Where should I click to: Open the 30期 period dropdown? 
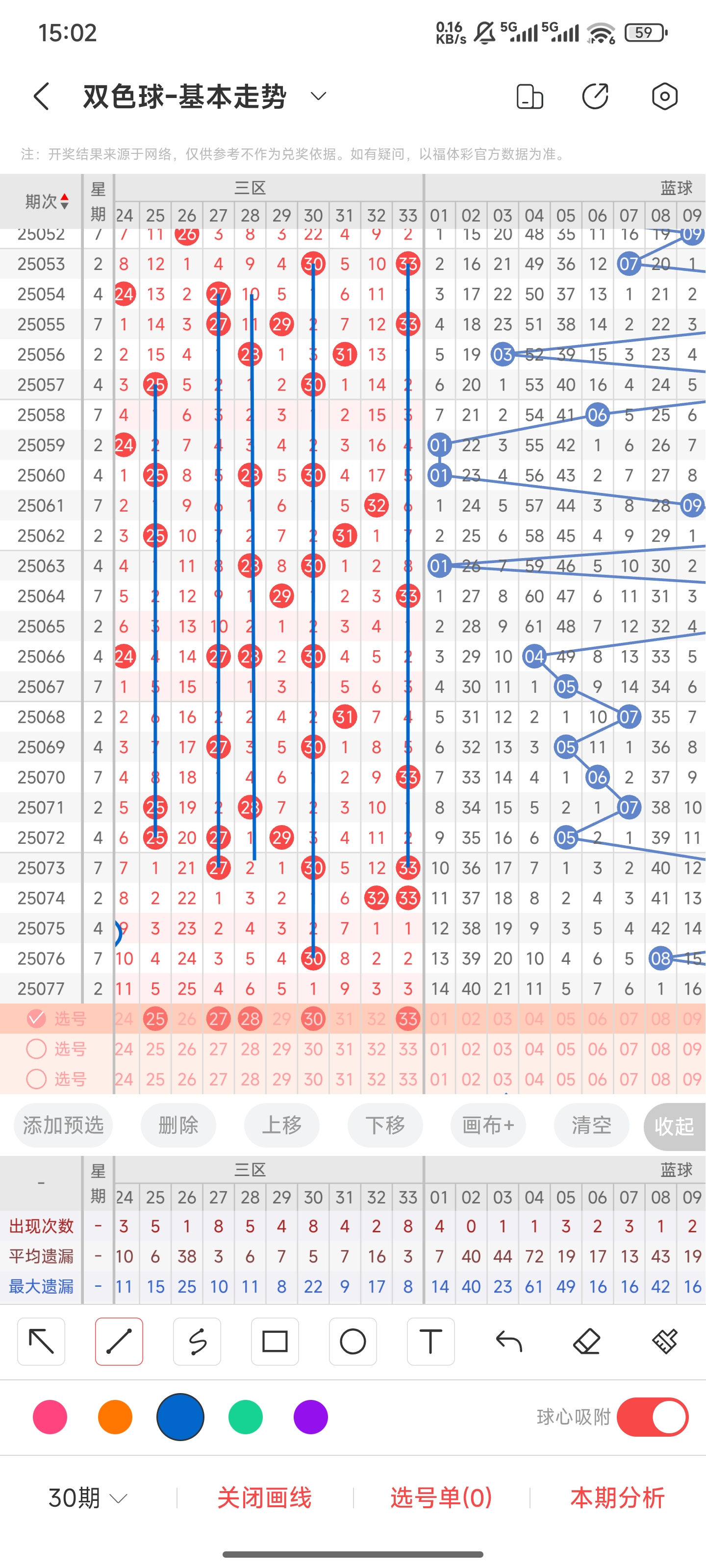click(88, 1498)
